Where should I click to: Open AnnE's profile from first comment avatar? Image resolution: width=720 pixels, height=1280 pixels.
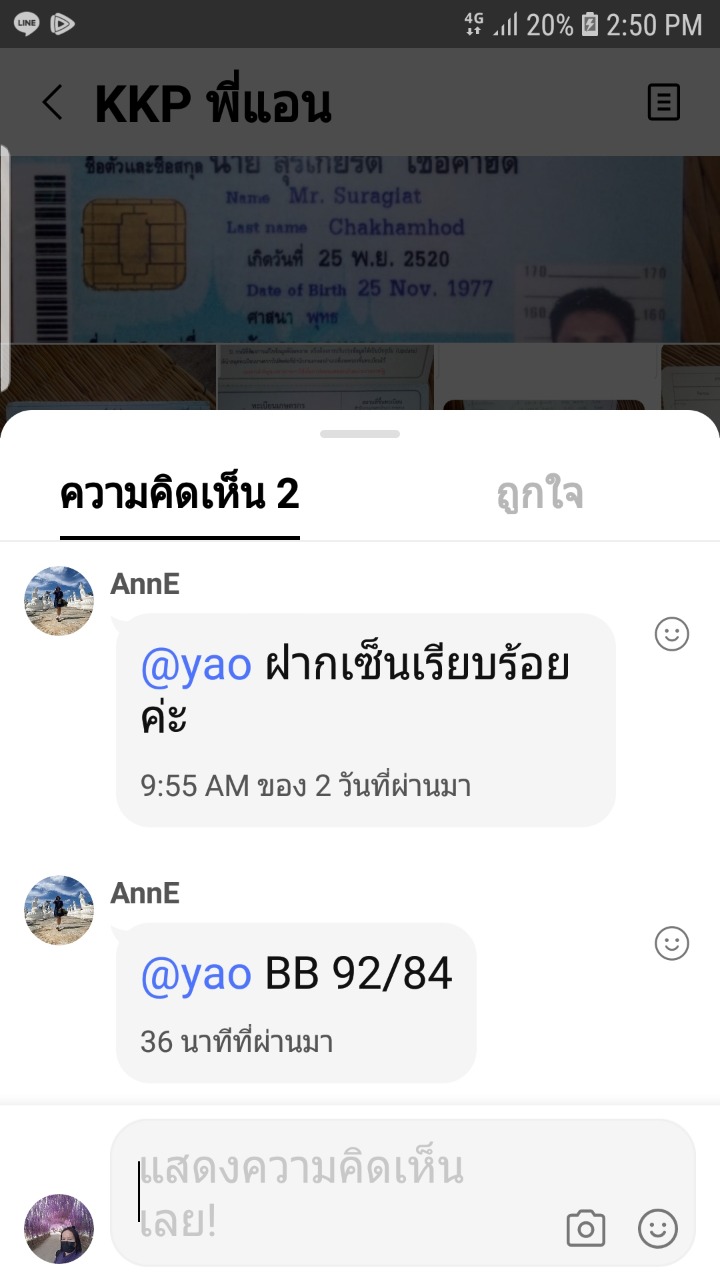point(59,601)
